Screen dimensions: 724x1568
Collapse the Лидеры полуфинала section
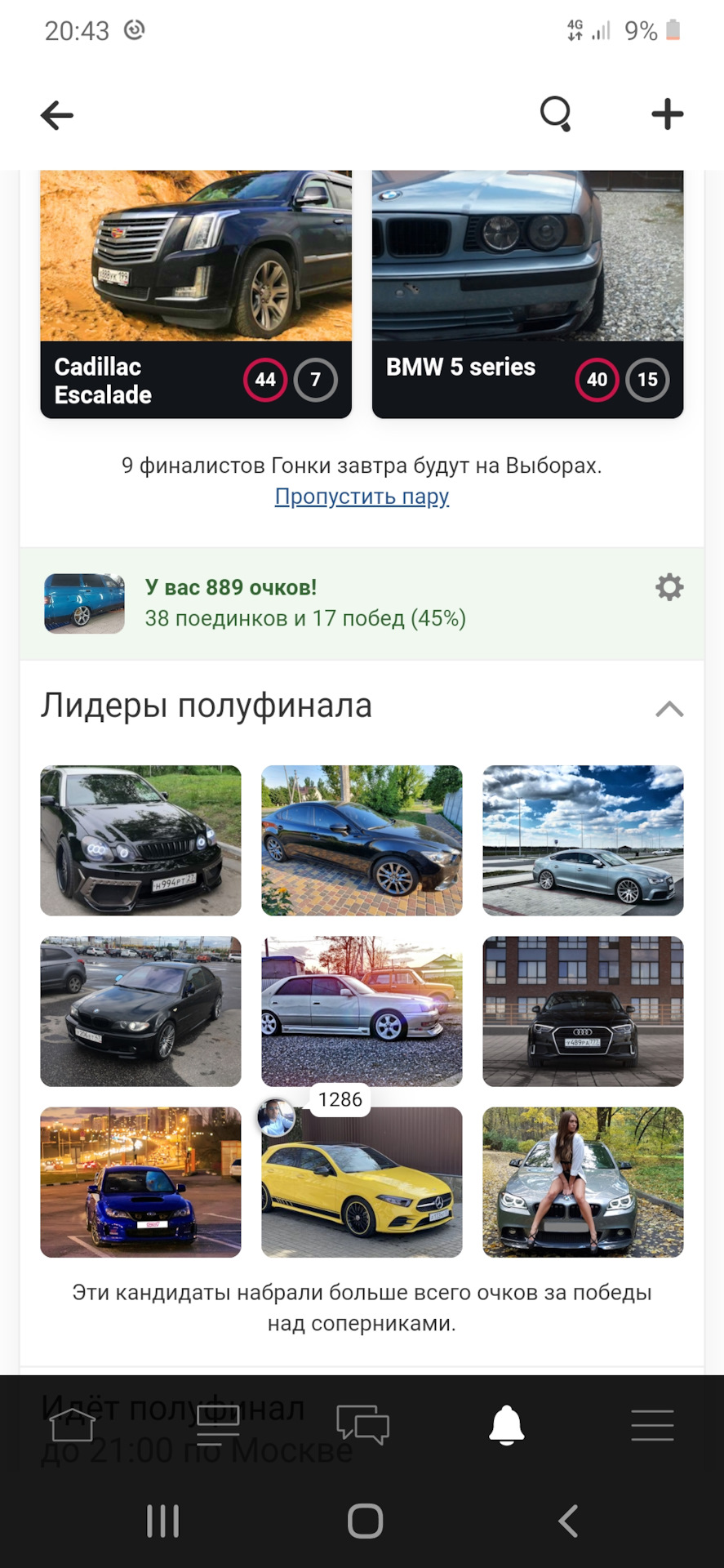tap(669, 708)
